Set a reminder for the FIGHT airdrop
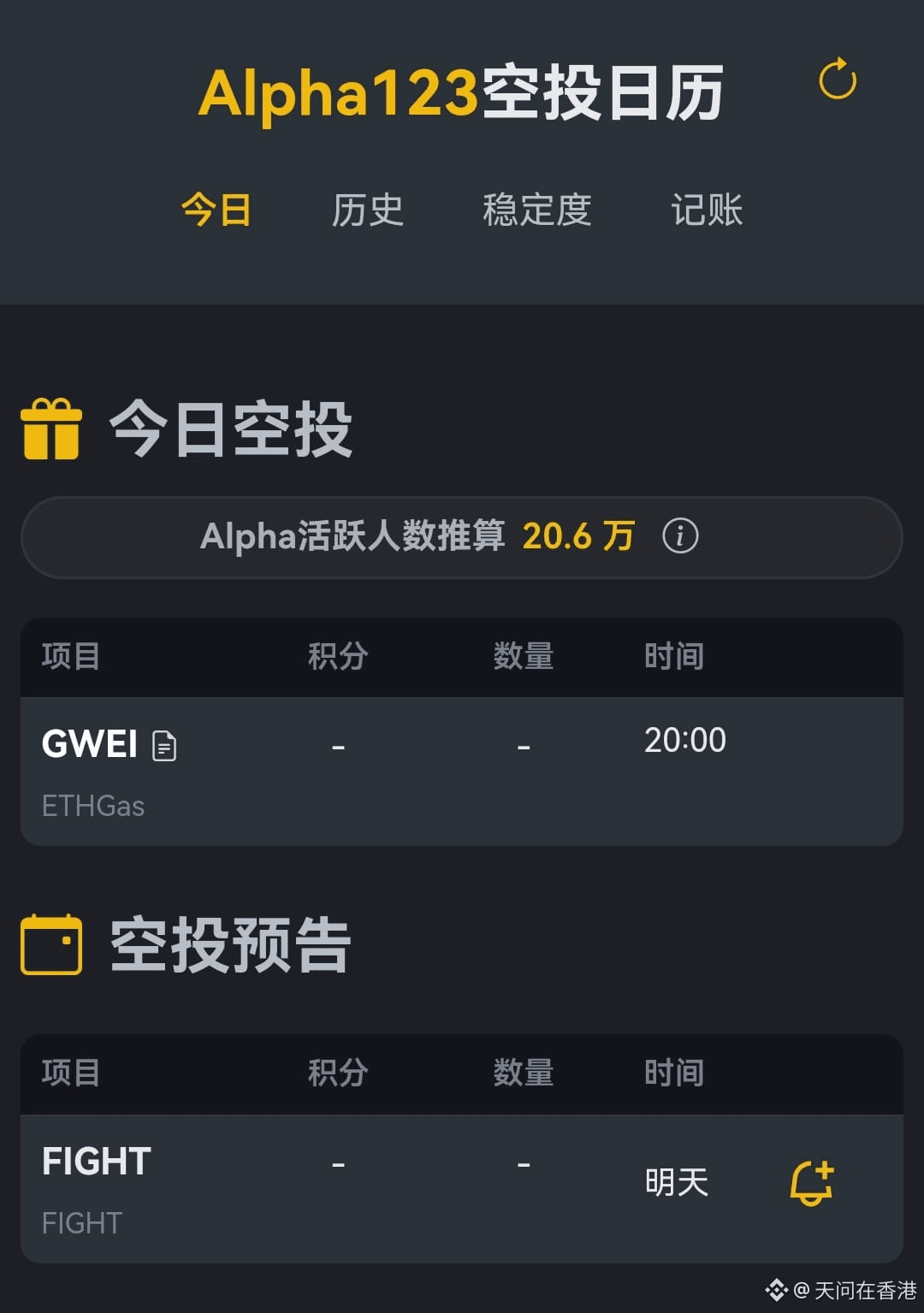Viewport: 924px width, 1313px height. (811, 1183)
